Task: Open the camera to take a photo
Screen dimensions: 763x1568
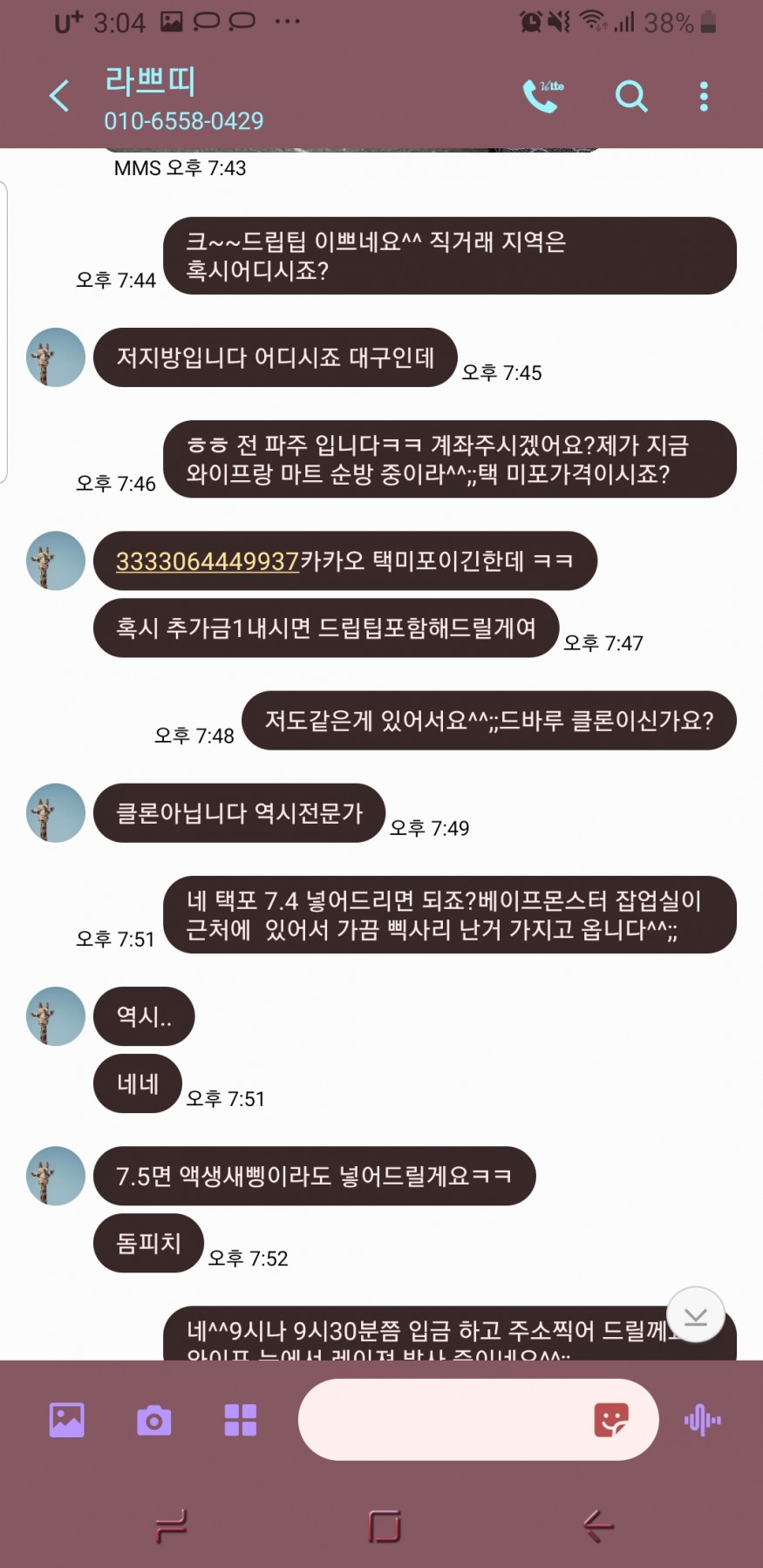Action: 154,1420
